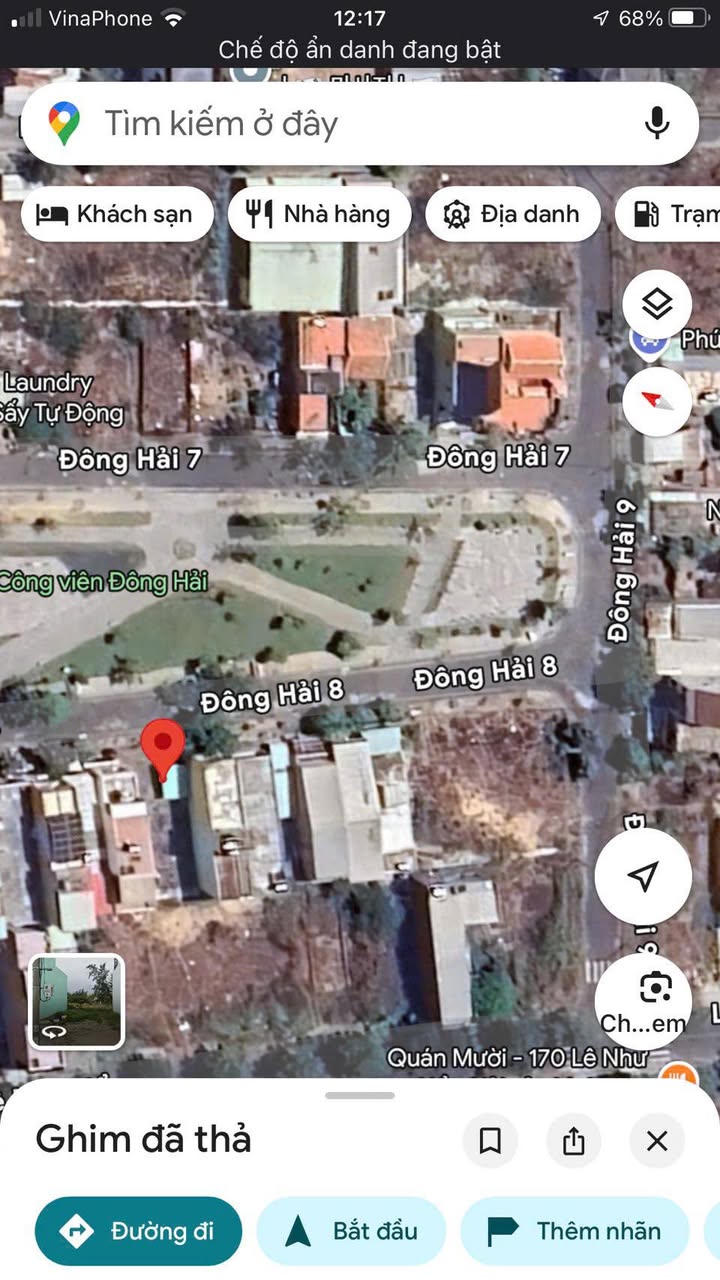Screen dimensions: 720x1280
Task: Open the "Tìm kiếm ở đây" search box
Action: click(340, 124)
